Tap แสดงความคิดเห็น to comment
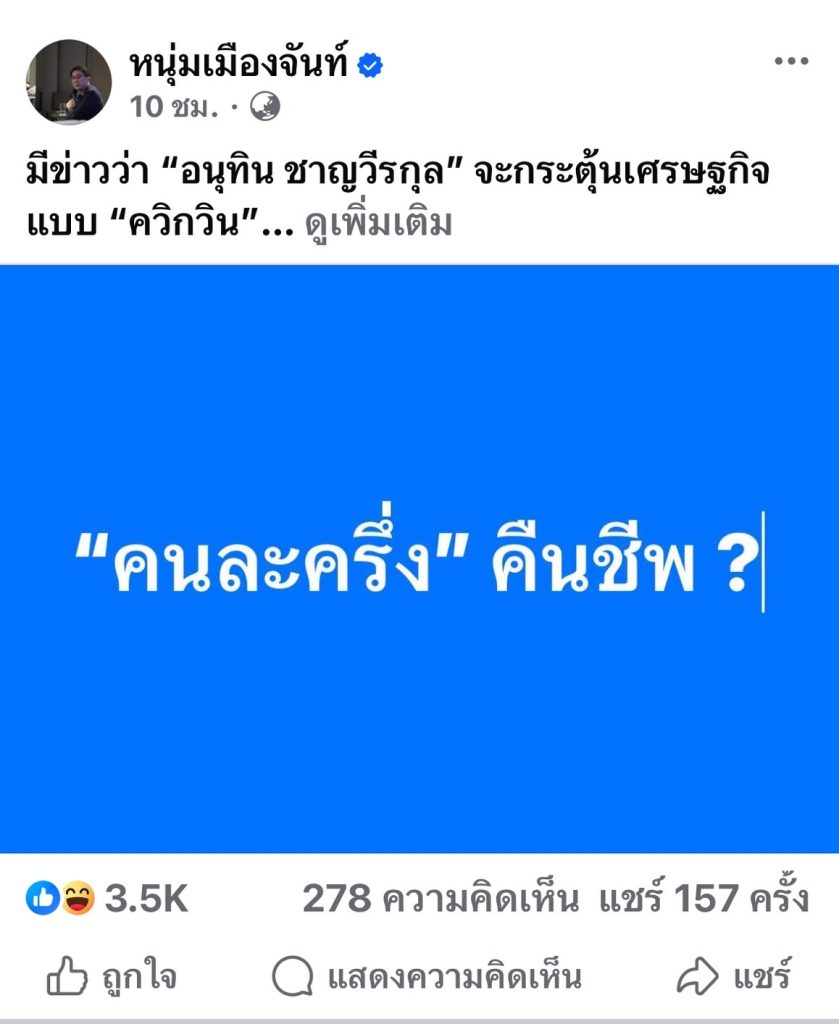The height and width of the screenshot is (1024, 839). point(427,977)
